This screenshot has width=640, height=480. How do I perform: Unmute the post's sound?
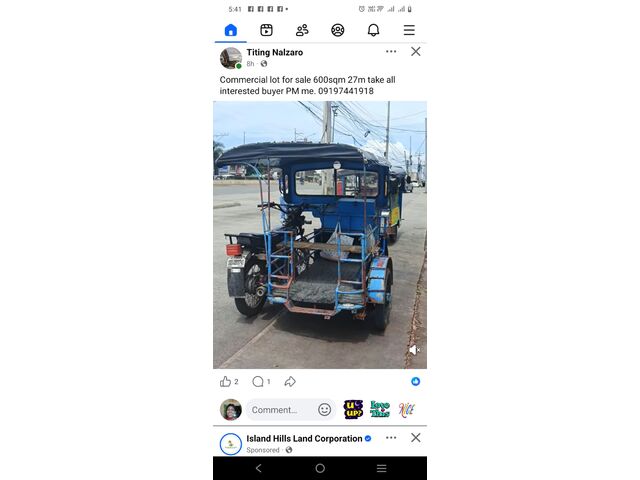414,350
